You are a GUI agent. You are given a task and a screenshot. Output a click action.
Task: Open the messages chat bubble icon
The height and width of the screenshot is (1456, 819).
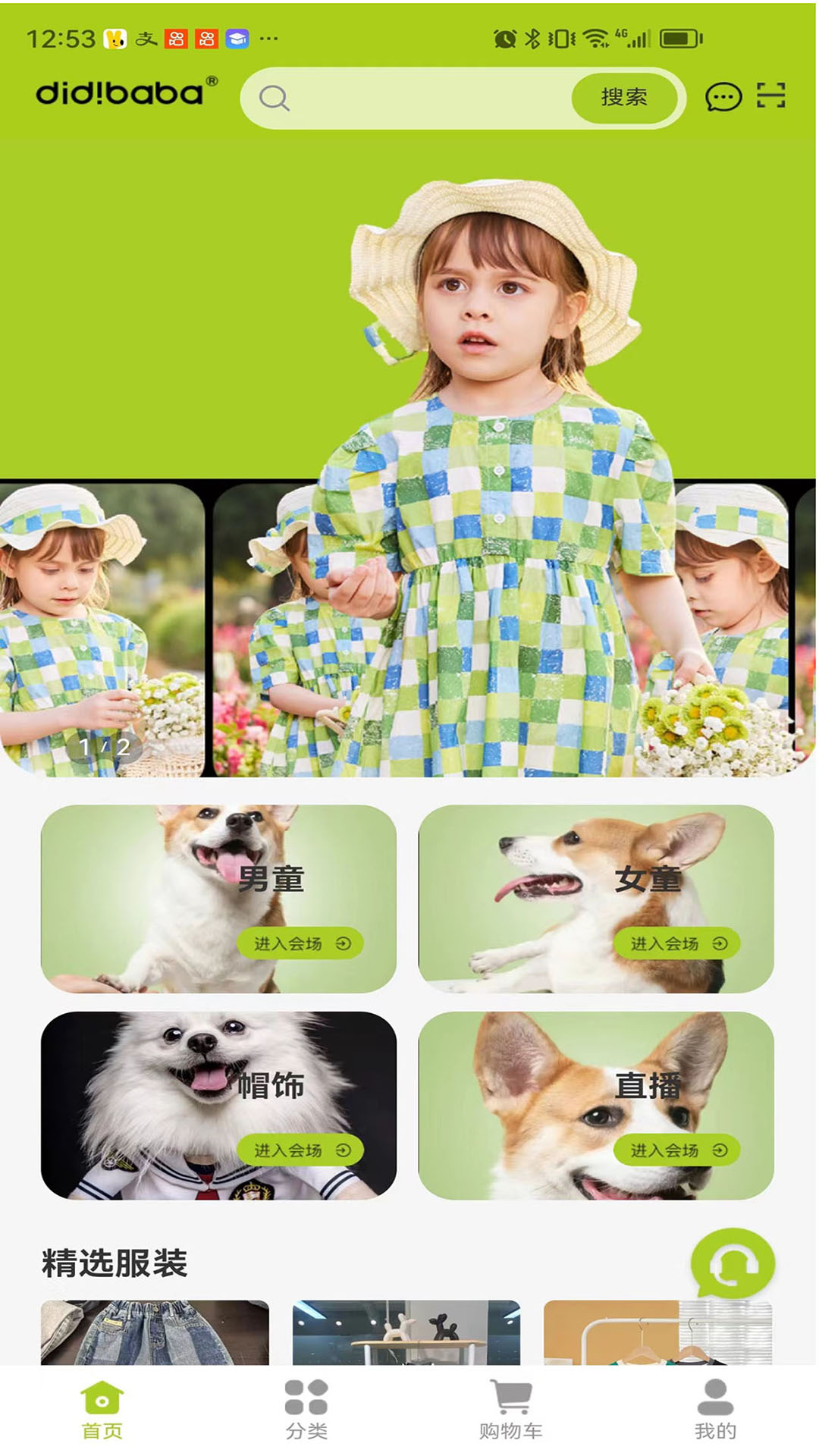723,97
